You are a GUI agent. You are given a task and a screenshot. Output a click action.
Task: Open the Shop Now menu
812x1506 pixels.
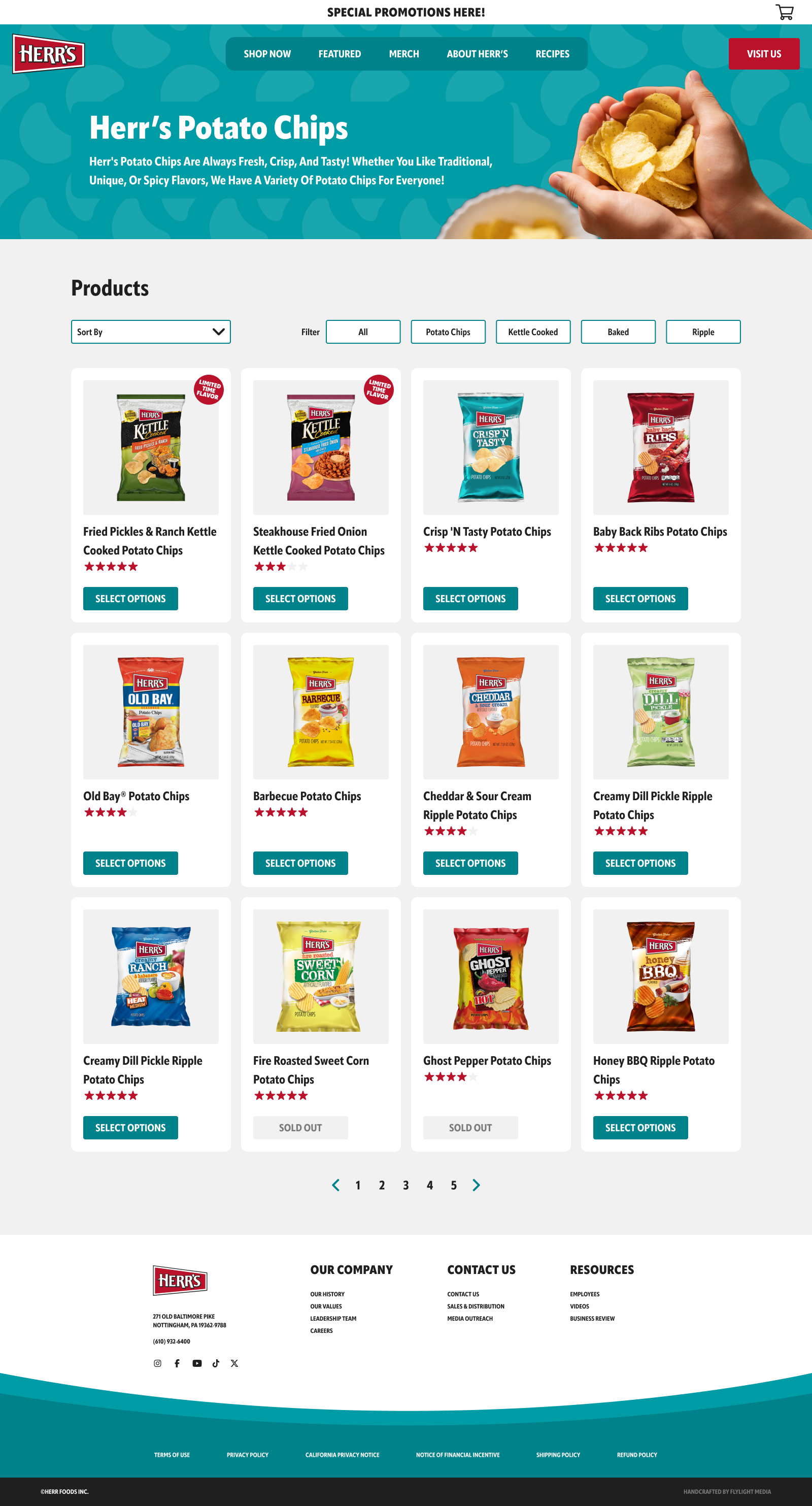pyautogui.click(x=267, y=54)
